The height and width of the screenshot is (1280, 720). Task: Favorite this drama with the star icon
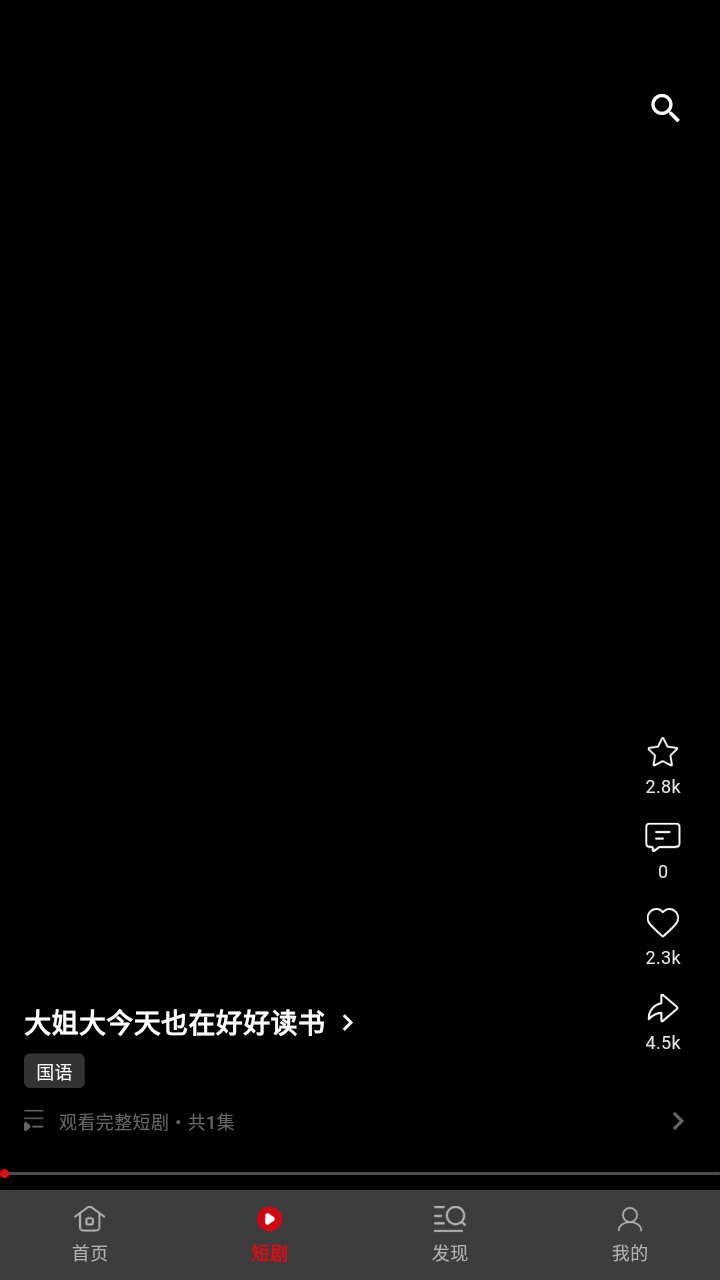coord(662,752)
